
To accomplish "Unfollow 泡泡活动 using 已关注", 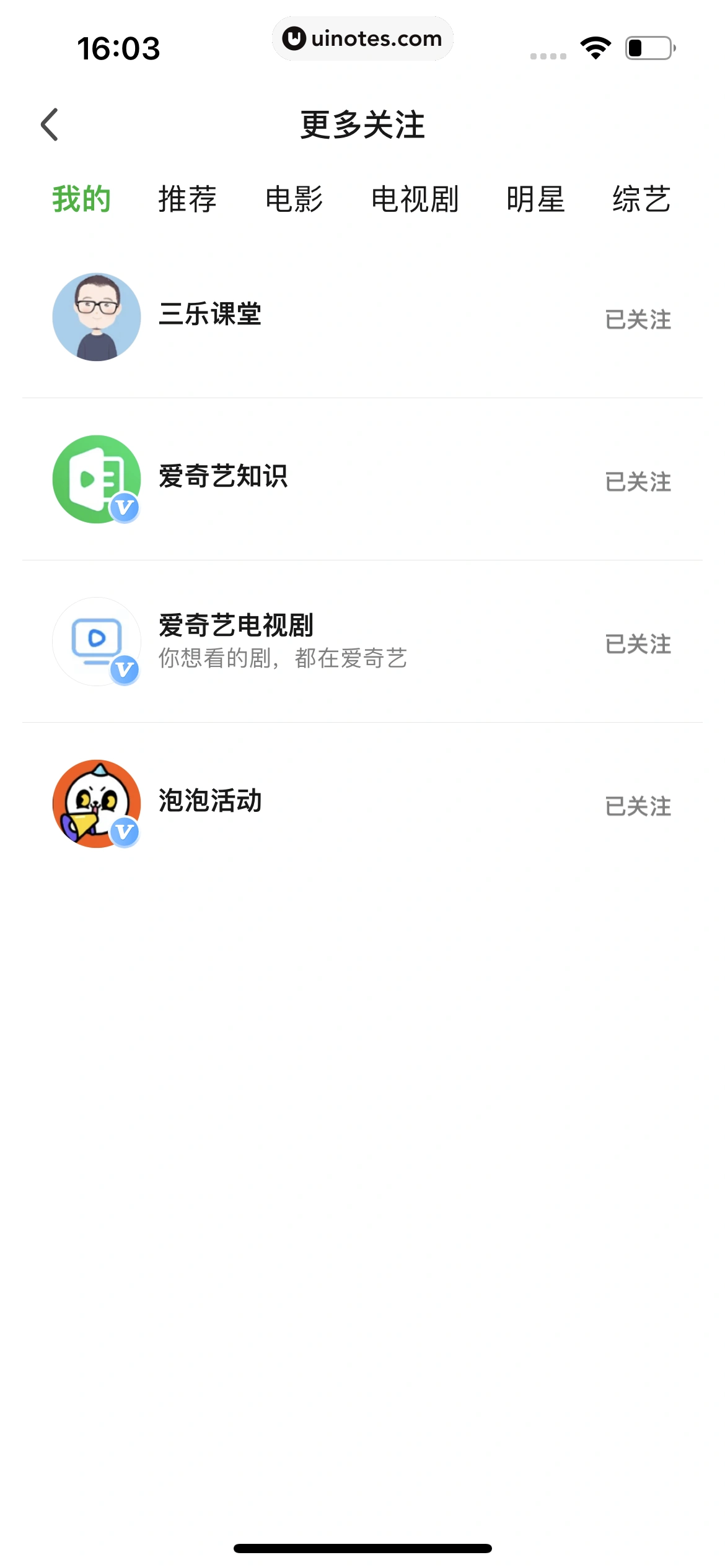I will tap(638, 805).
